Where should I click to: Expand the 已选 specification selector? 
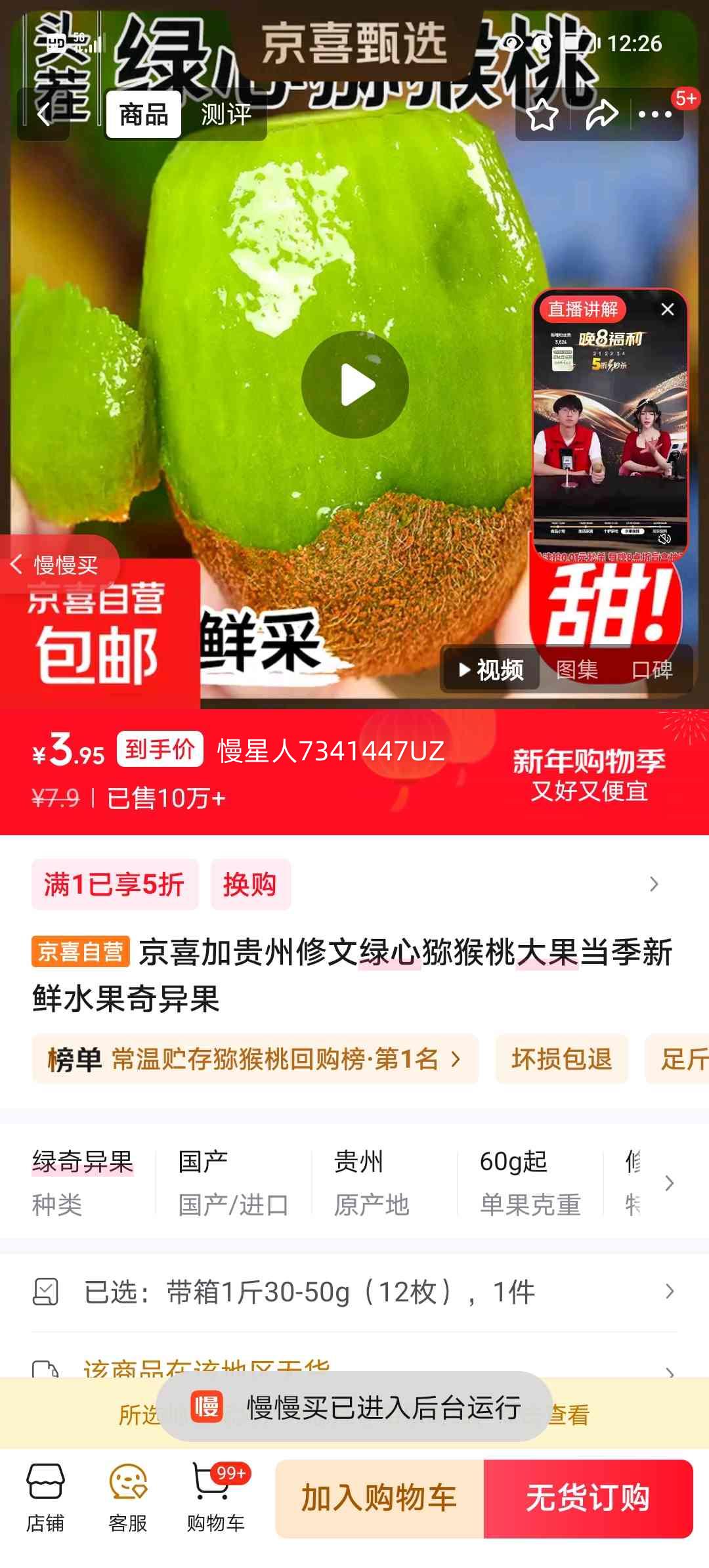354,1290
